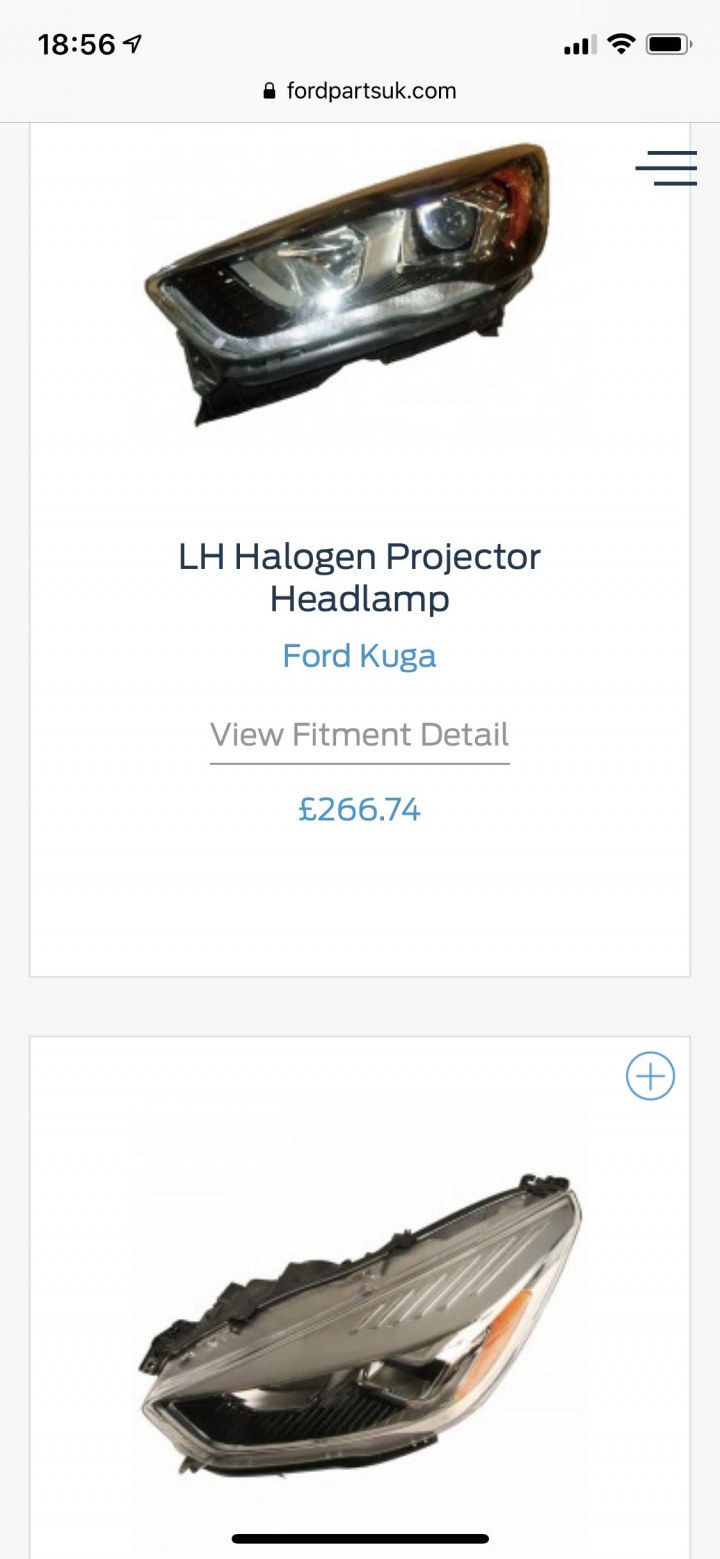Open the hamburger menu
The height and width of the screenshot is (1559, 720).
[666, 167]
